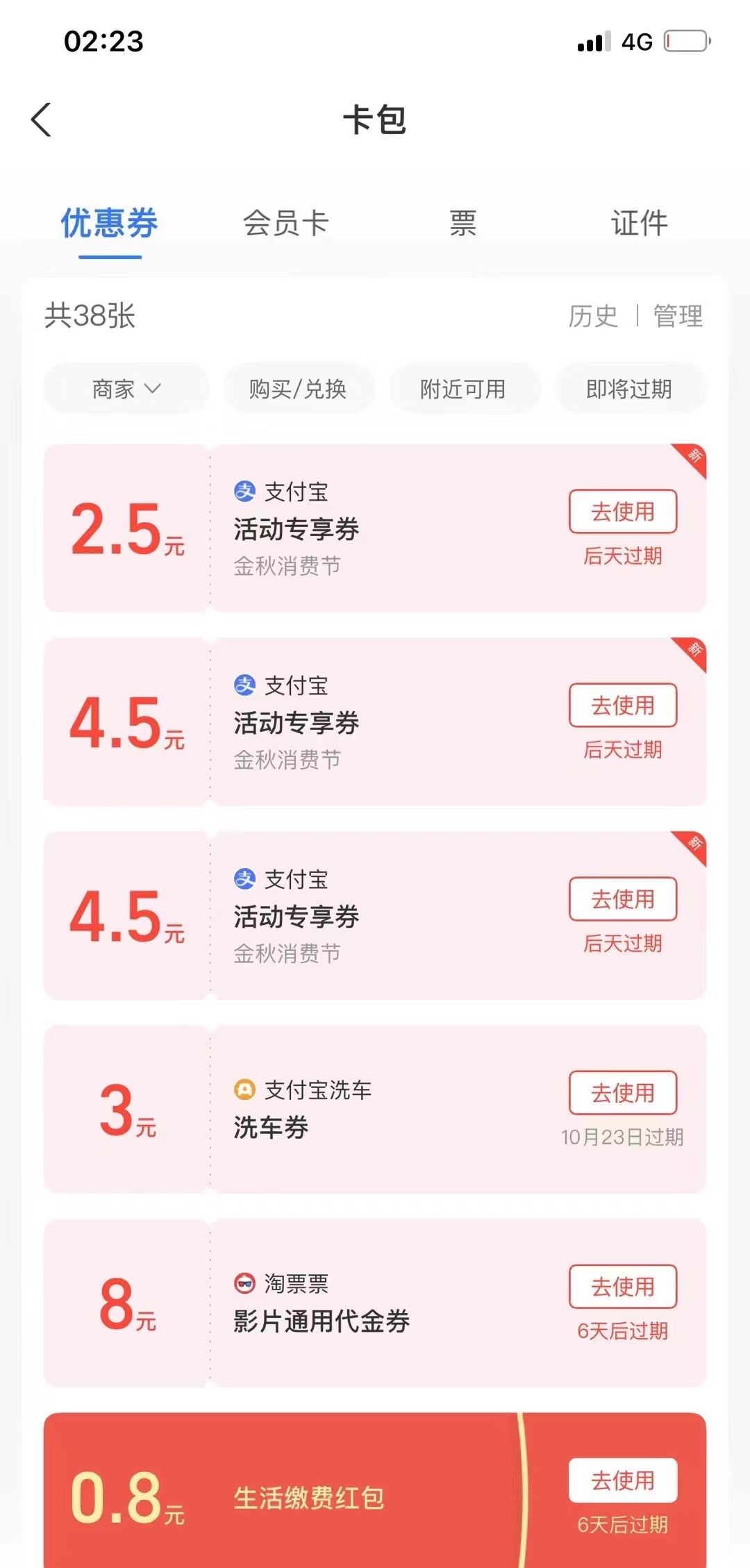This screenshot has width=750, height=1568.
Task: Tap 去使用 on the 2.5元 活动专享券
Action: pyautogui.click(x=623, y=512)
